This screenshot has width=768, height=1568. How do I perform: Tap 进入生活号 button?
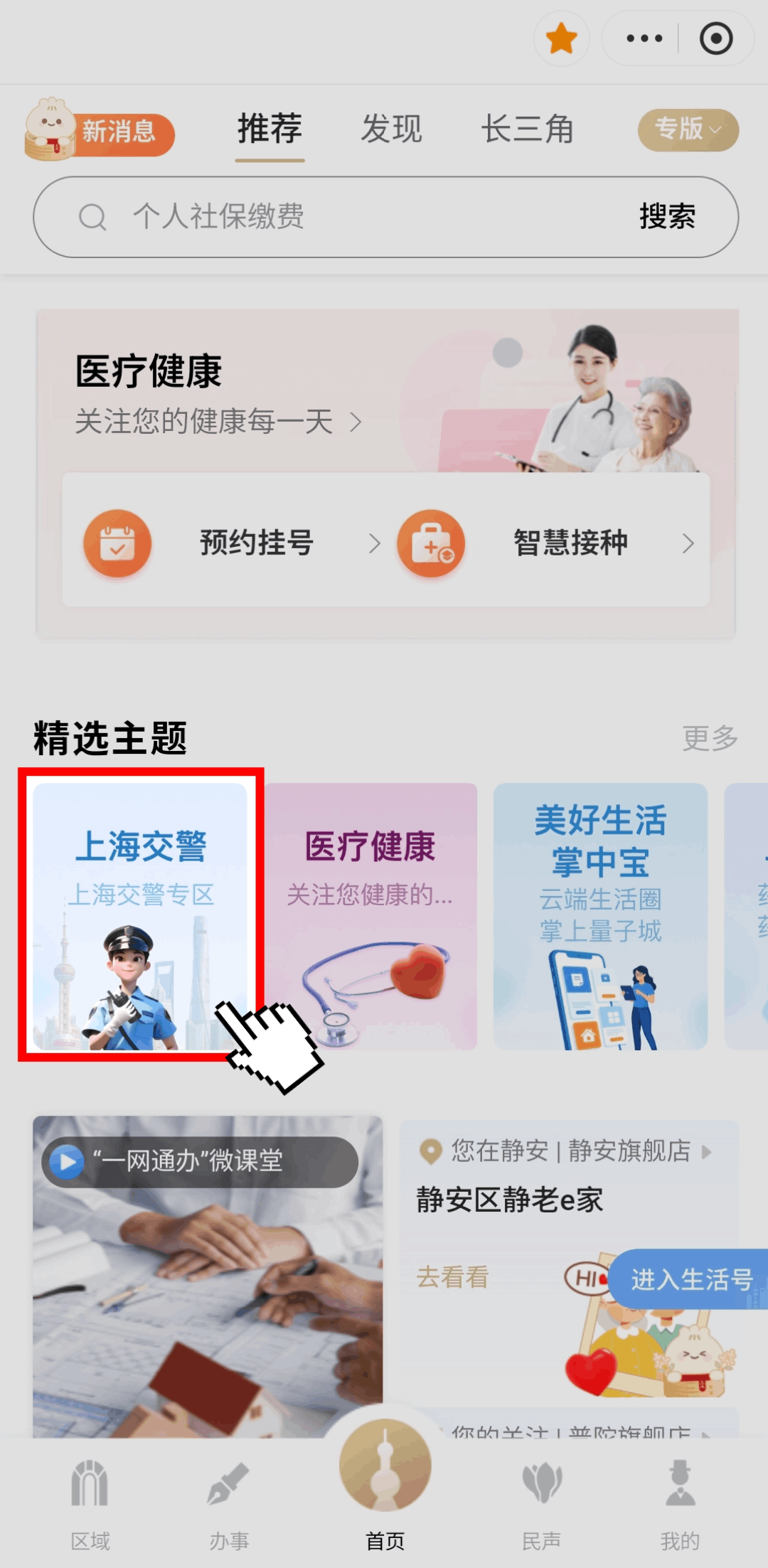pyautogui.click(x=691, y=1279)
